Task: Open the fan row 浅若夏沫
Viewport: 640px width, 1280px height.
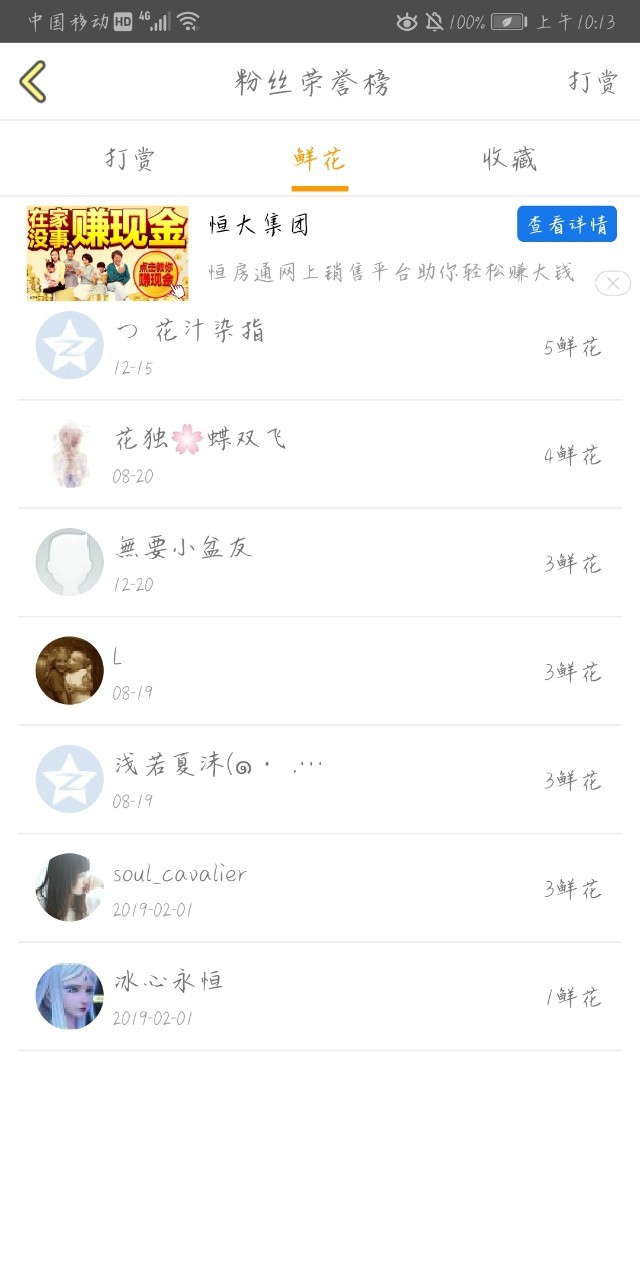Action: coord(320,779)
